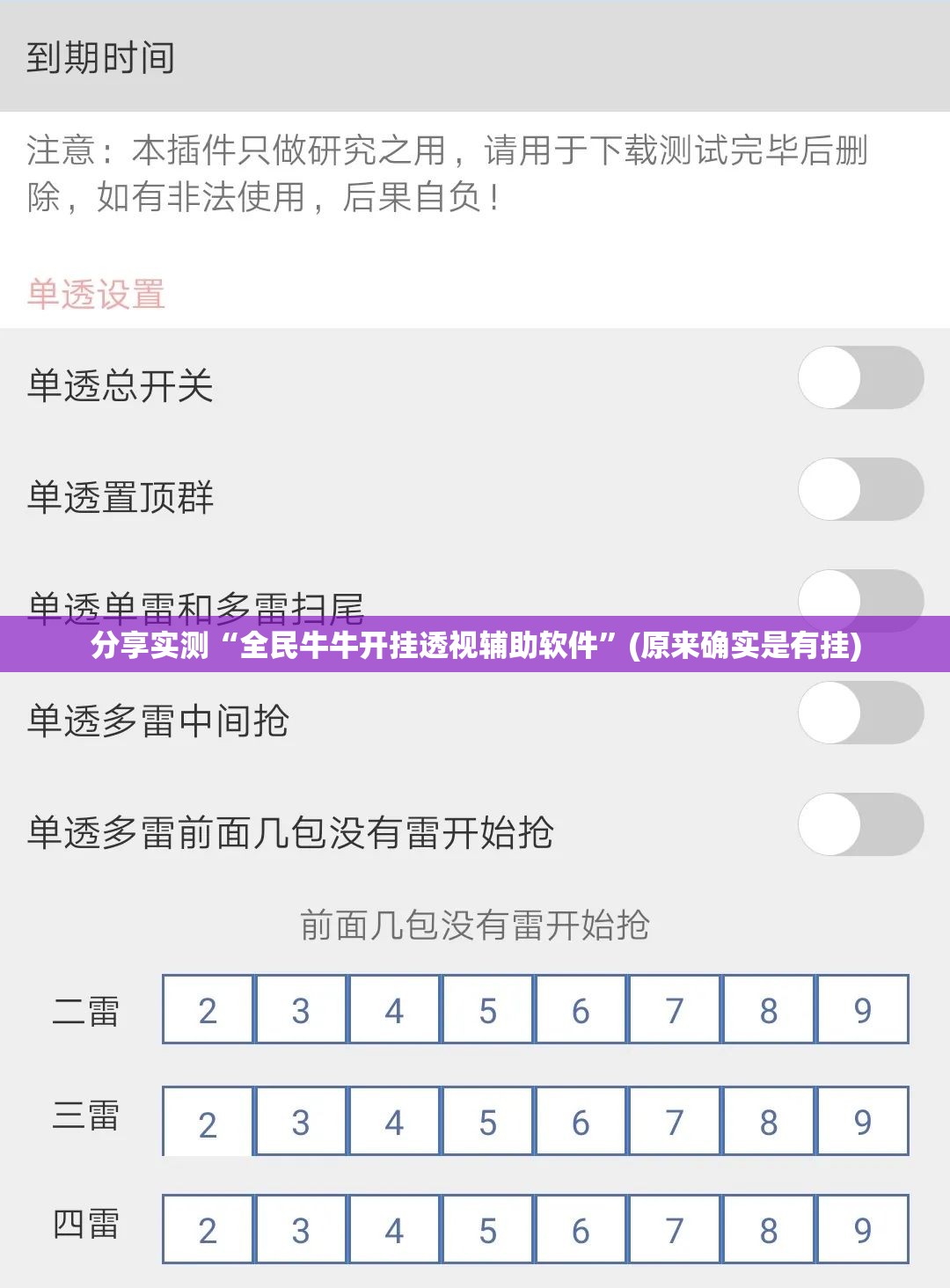
Task: Enable 单透多雷前面几包没有雷开始抢 switch
Action: (x=860, y=824)
